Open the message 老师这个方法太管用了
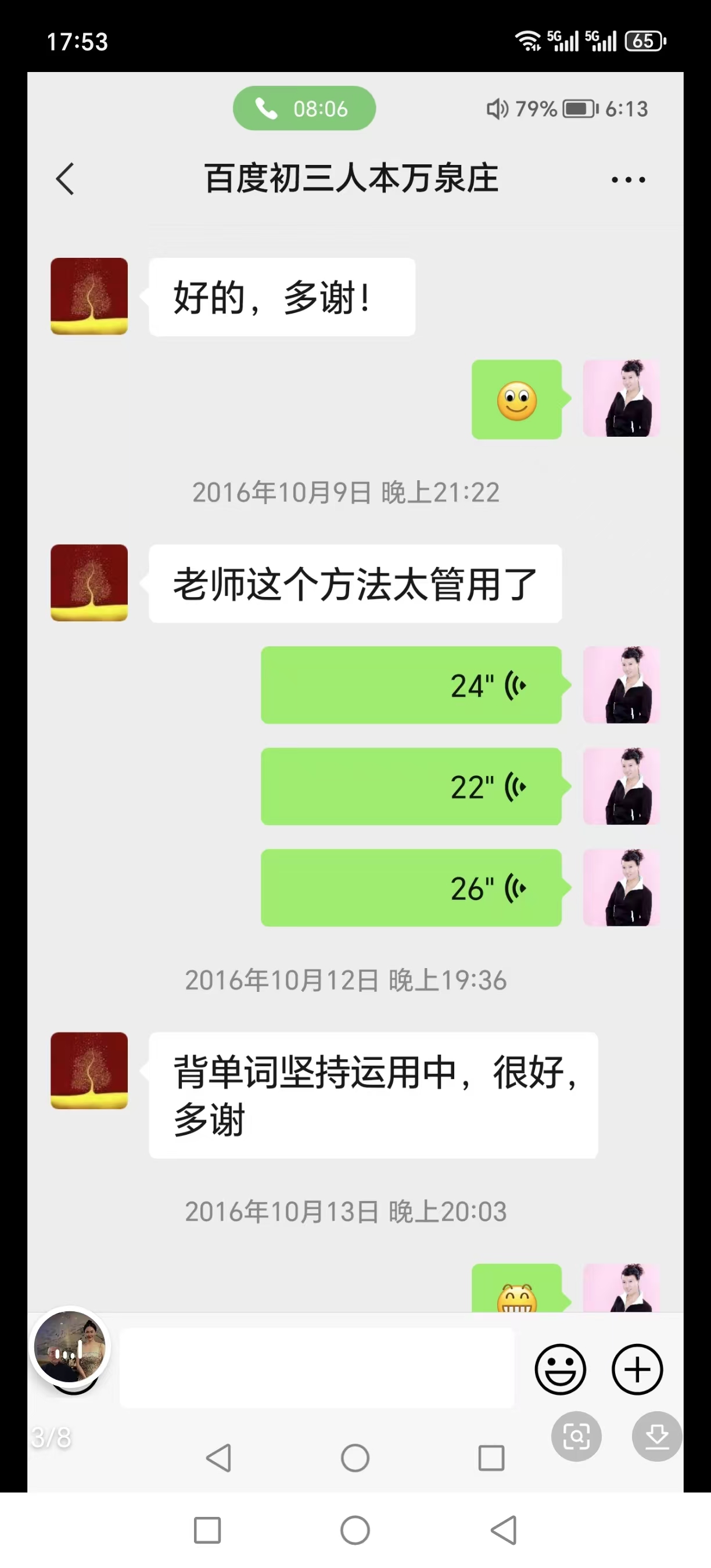The width and height of the screenshot is (711, 1568). click(355, 582)
